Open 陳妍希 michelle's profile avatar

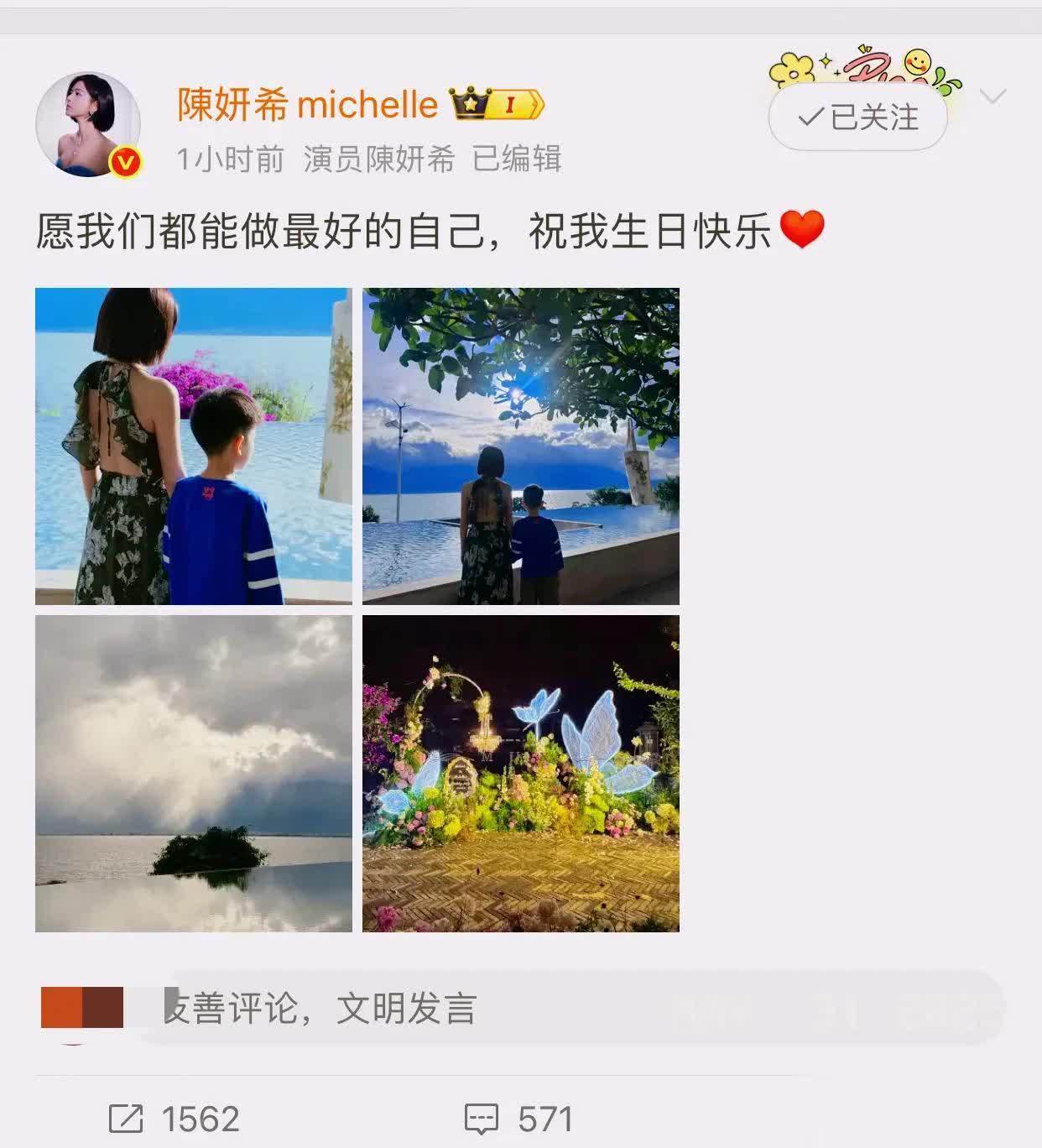87,124
